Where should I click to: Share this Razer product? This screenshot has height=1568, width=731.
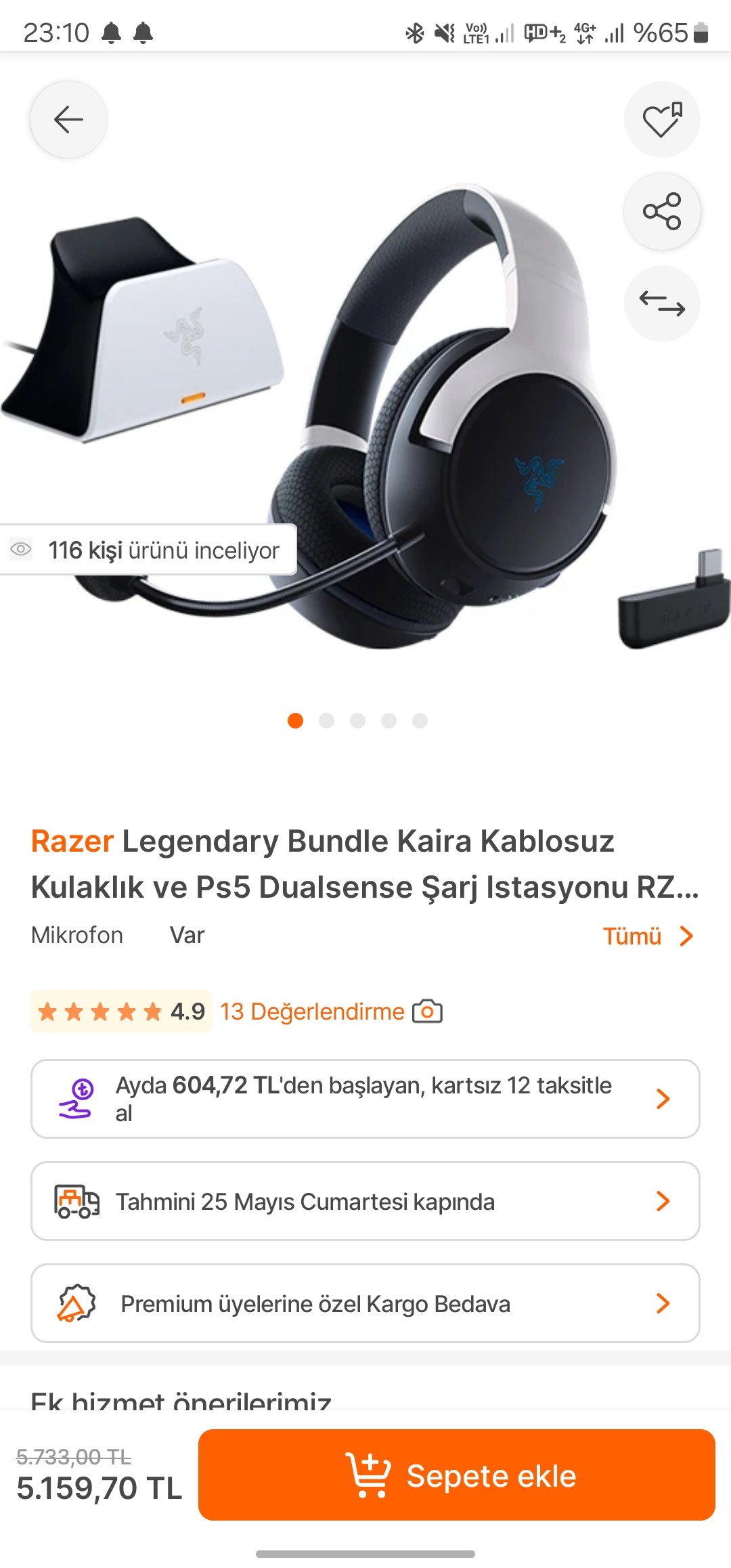[x=662, y=211]
